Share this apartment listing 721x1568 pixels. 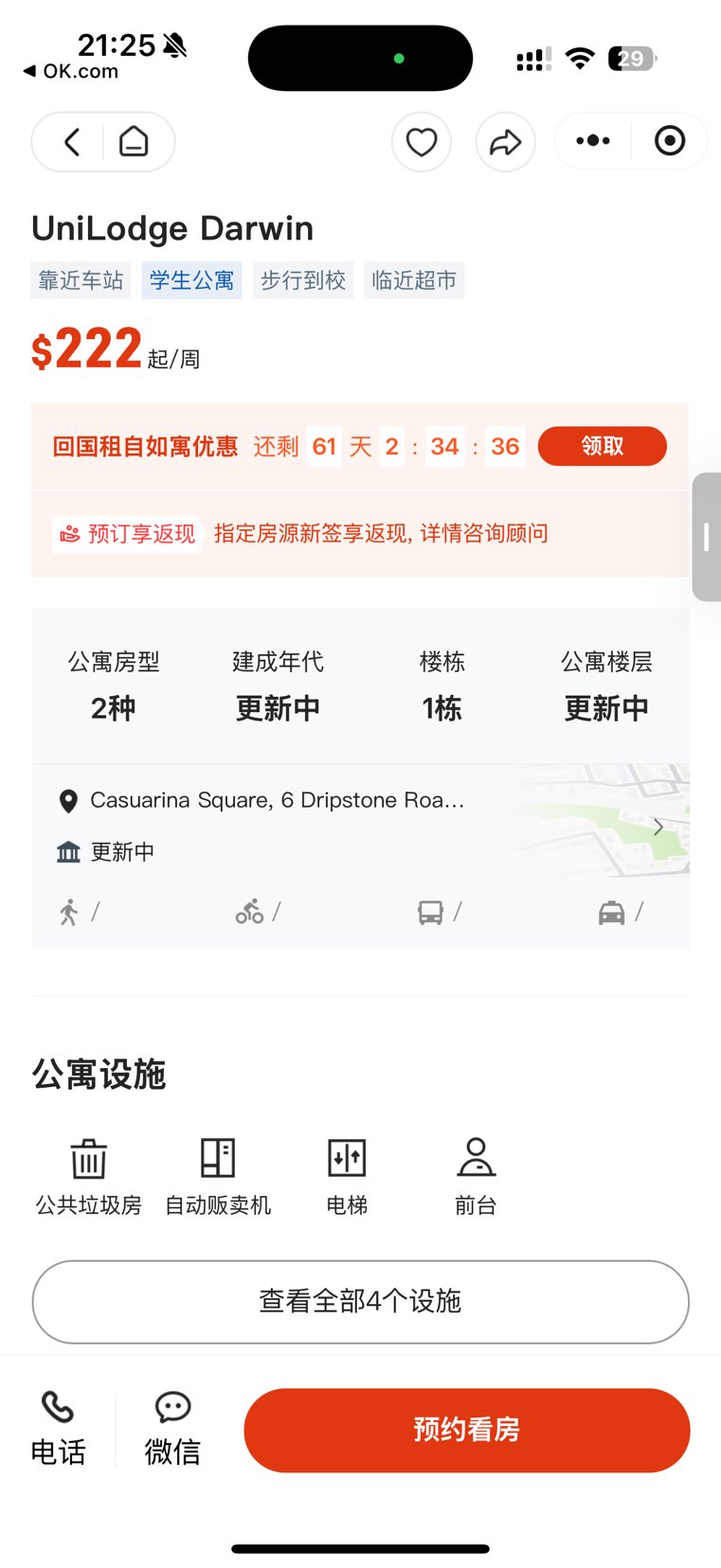click(x=505, y=142)
